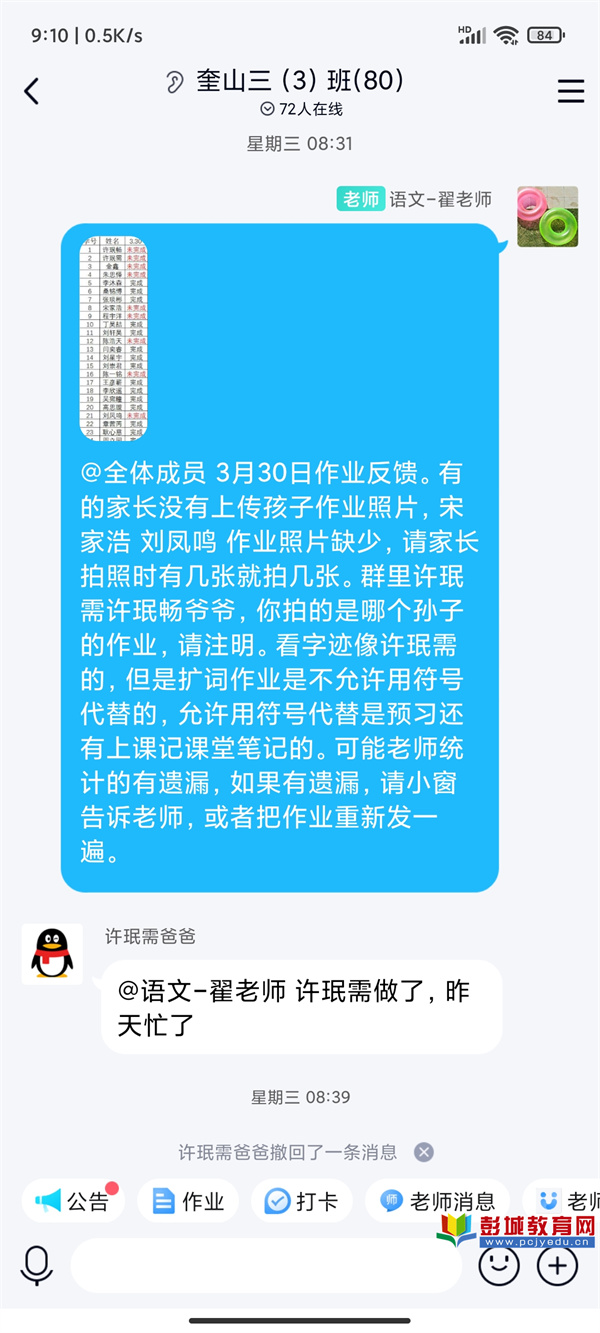Open the 奎山三(3)班 group title
The image size is (600, 1333).
pos(285,82)
